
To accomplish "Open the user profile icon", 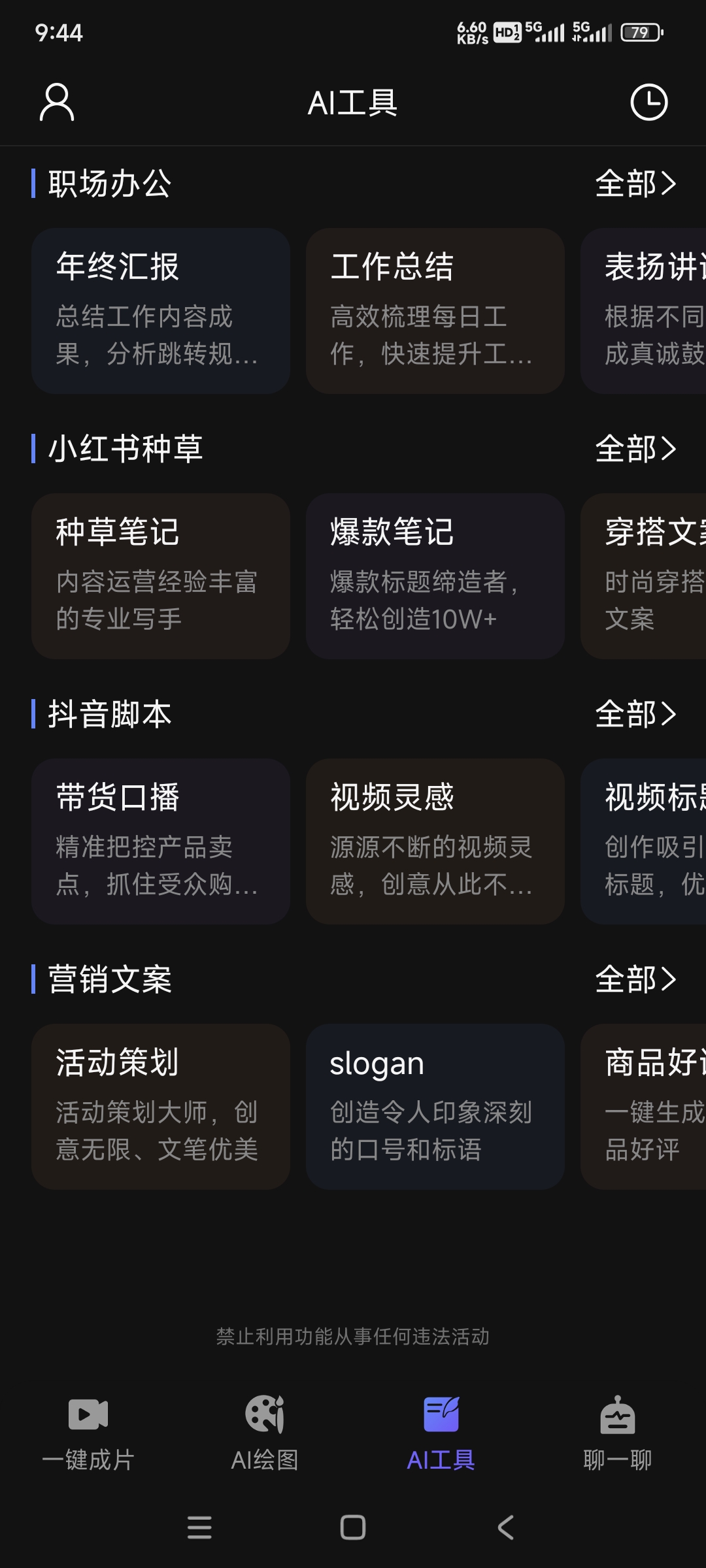I will [57, 102].
